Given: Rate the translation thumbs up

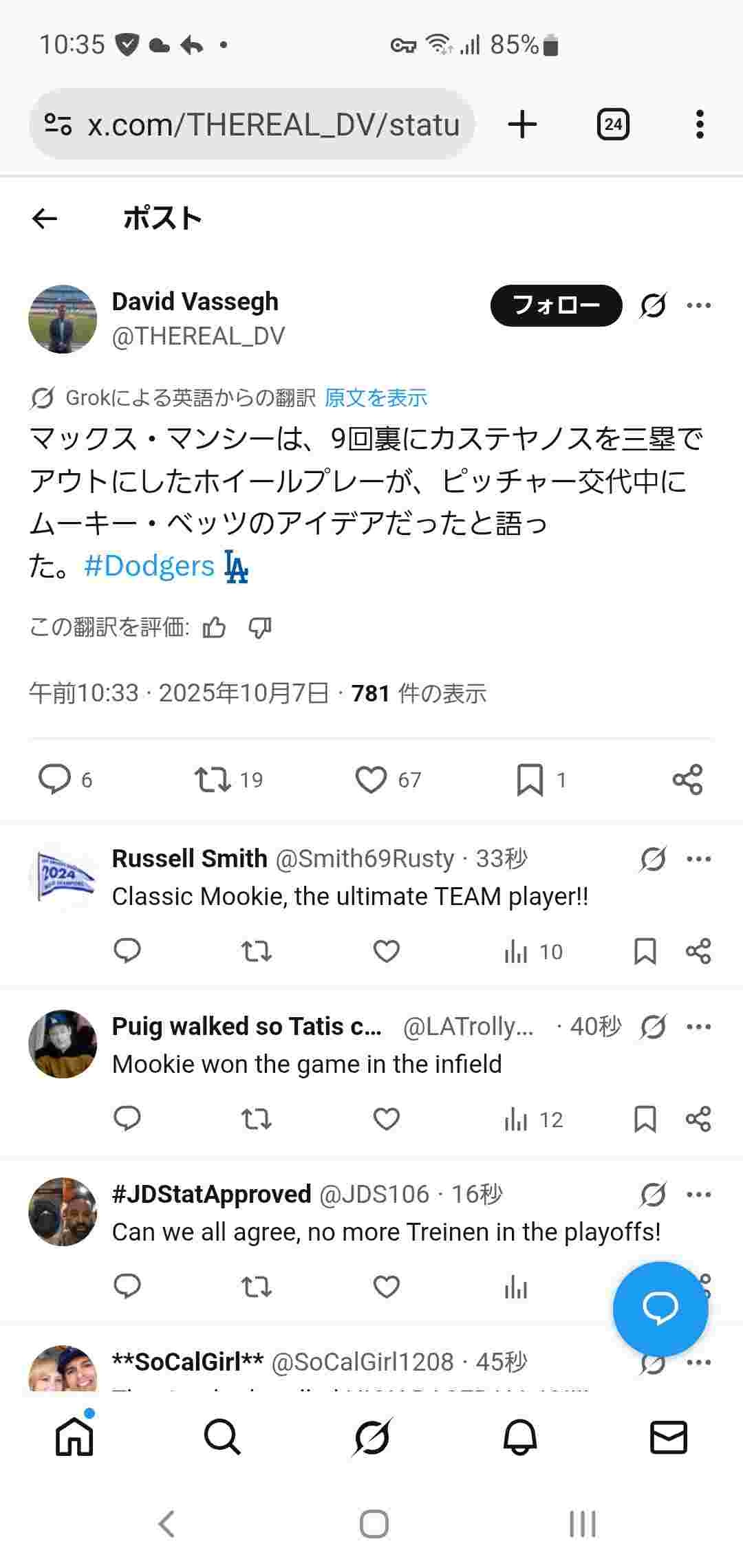Looking at the screenshot, I should 214,627.
